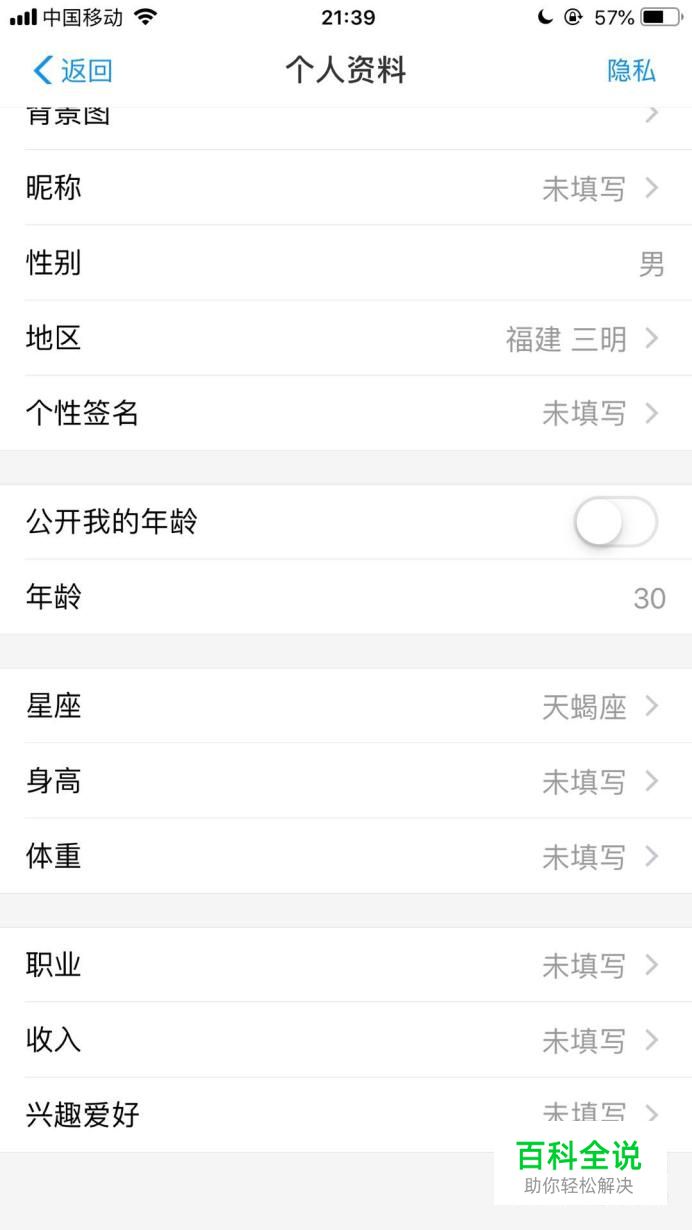Viewport: 692px width, 1230px height.
Task: Toggle the 公开我的年龄 switch
Action: 616,522
